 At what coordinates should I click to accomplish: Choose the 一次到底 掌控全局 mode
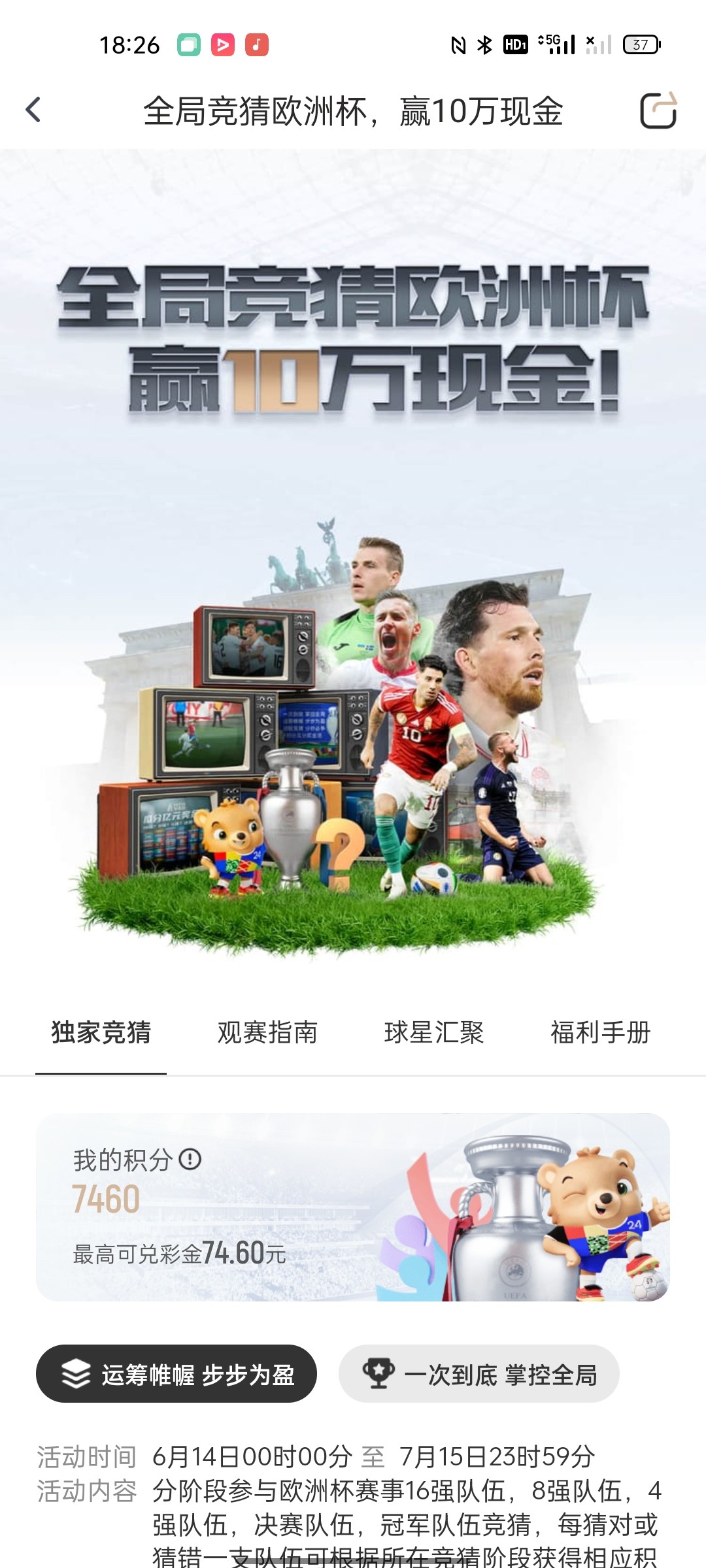point(479,1375)
